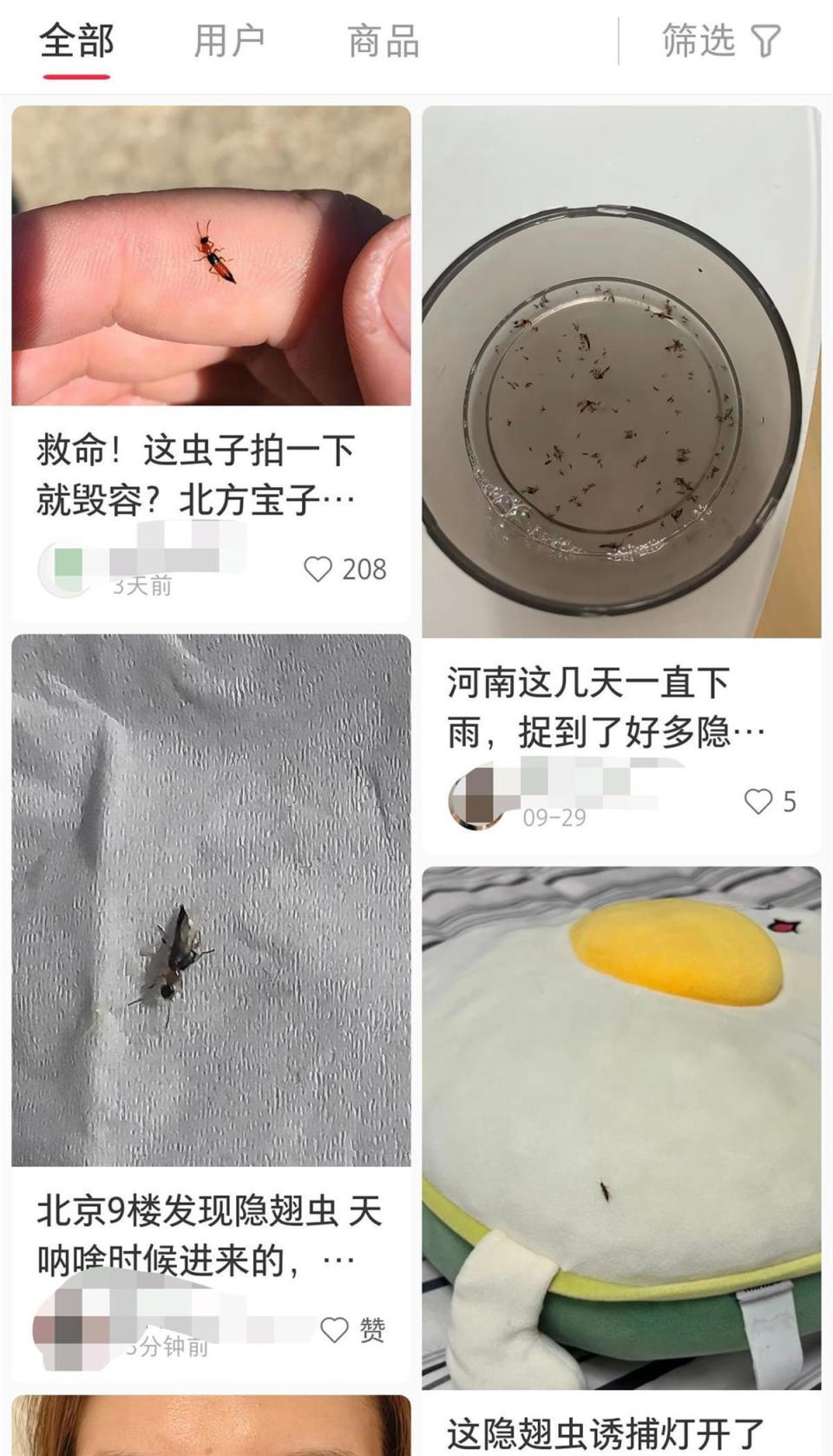Viewport: 833px width, 1456px height.
Task: Click the heart icon next to 赞
Action: 334,1327
